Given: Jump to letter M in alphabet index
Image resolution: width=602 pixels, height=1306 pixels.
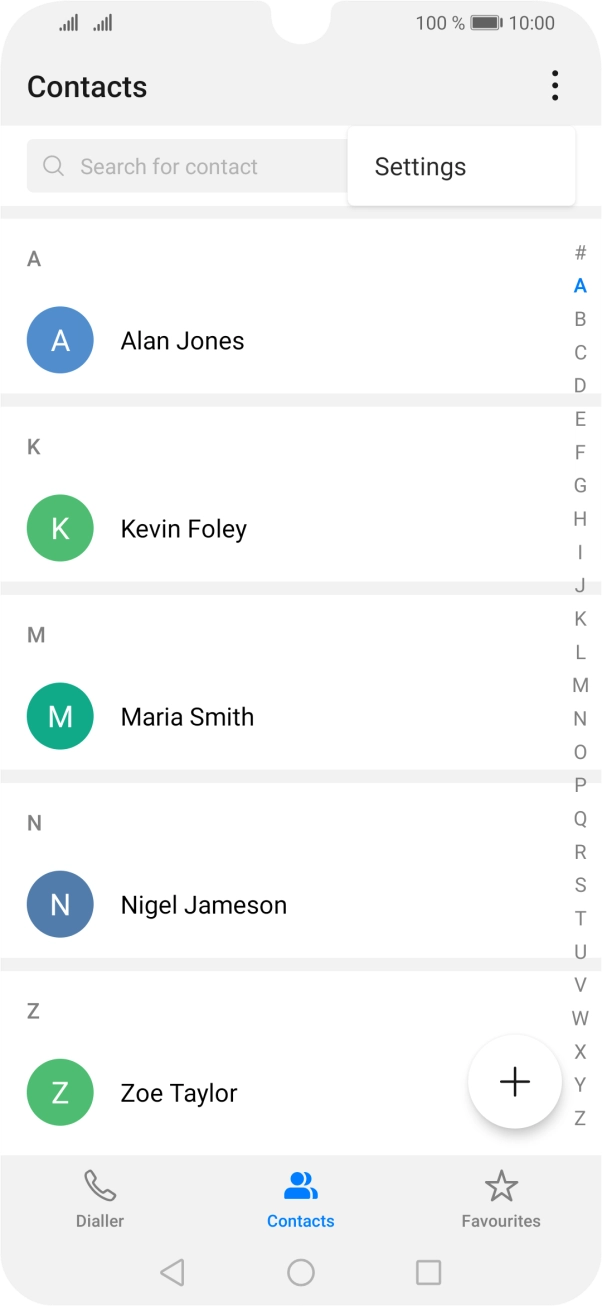Looking at the screenshot, I should (580, 686).
